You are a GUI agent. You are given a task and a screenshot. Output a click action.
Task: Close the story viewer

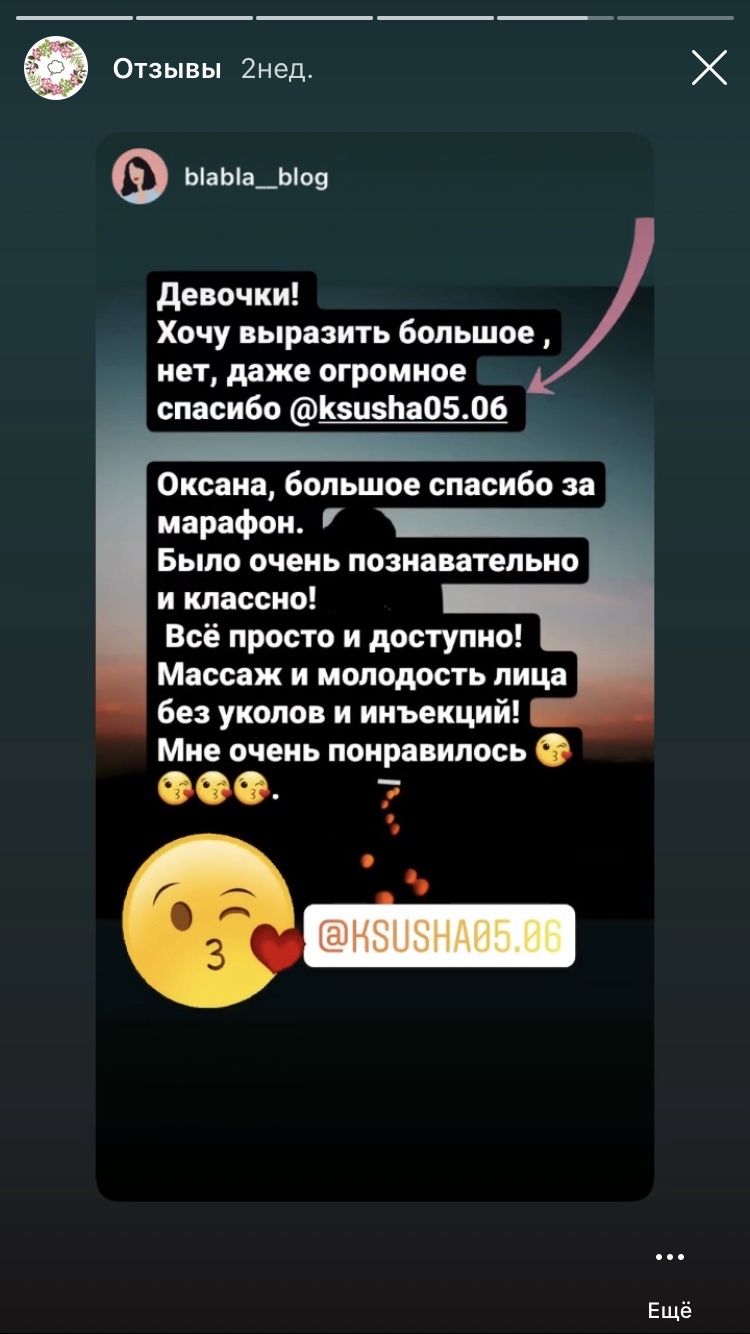[x=709, y=68]
